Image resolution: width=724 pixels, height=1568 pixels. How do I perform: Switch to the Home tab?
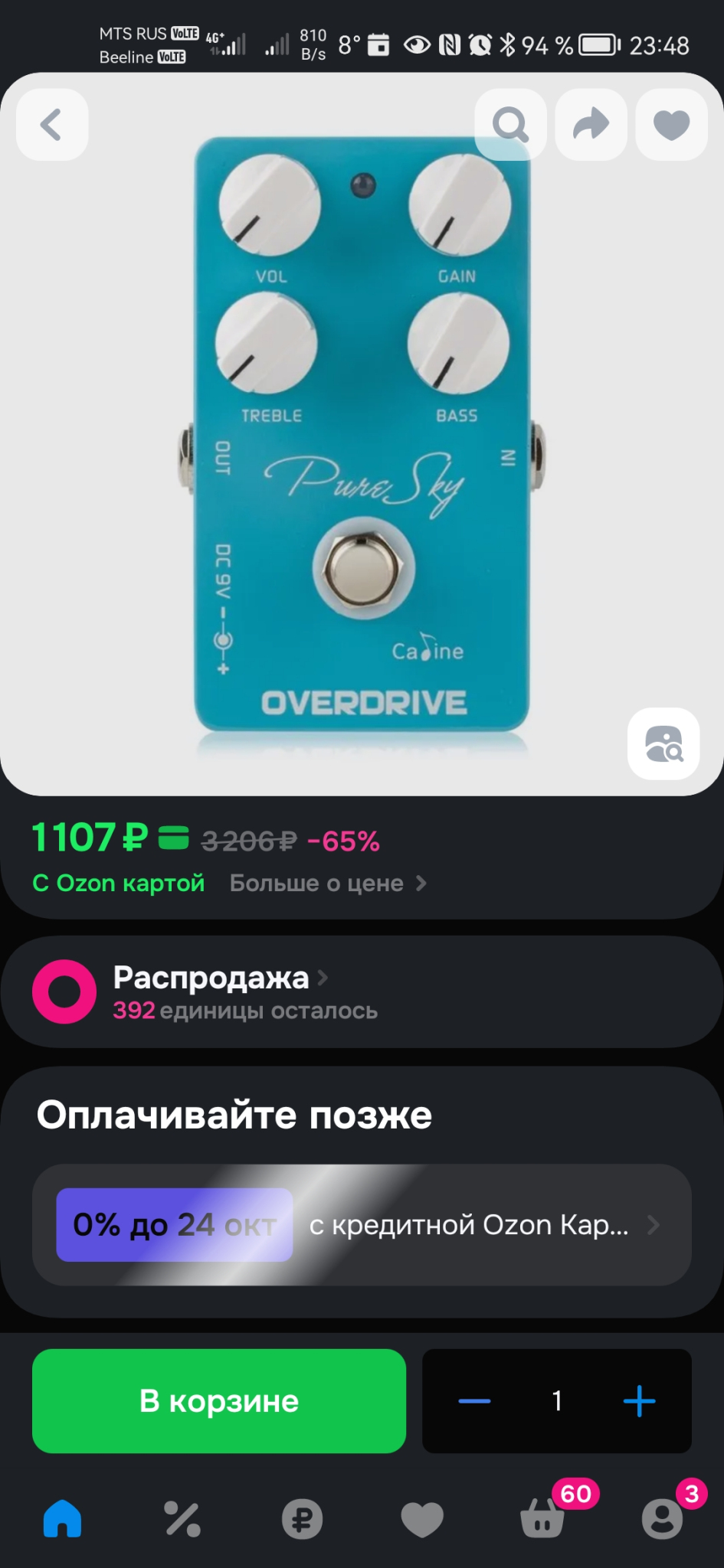tap(62, 1519)
